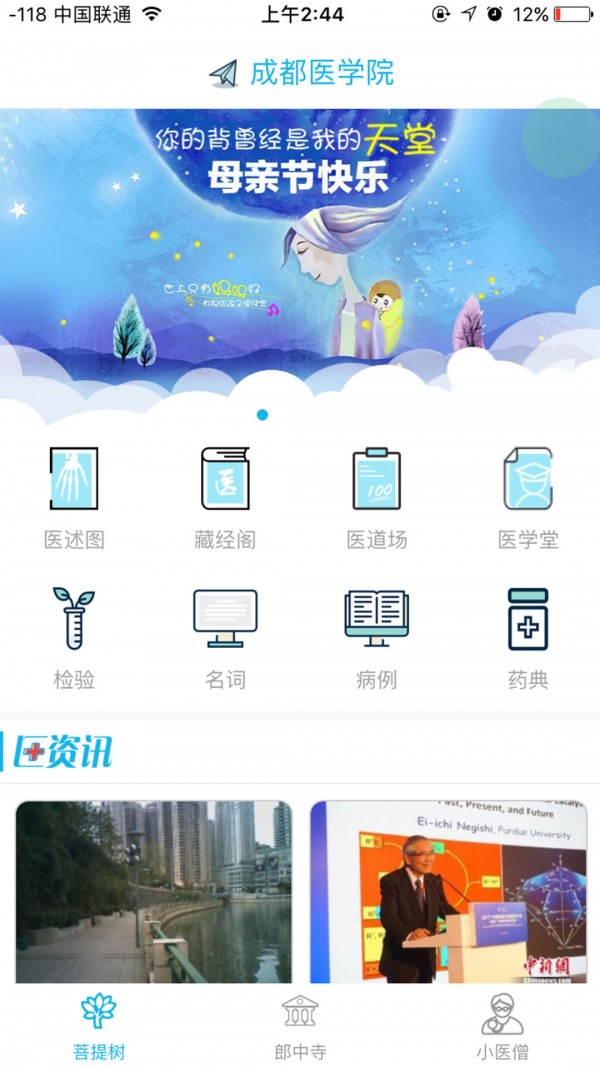Open the 藏经阁 library
600x1067 pixels.
225,497
